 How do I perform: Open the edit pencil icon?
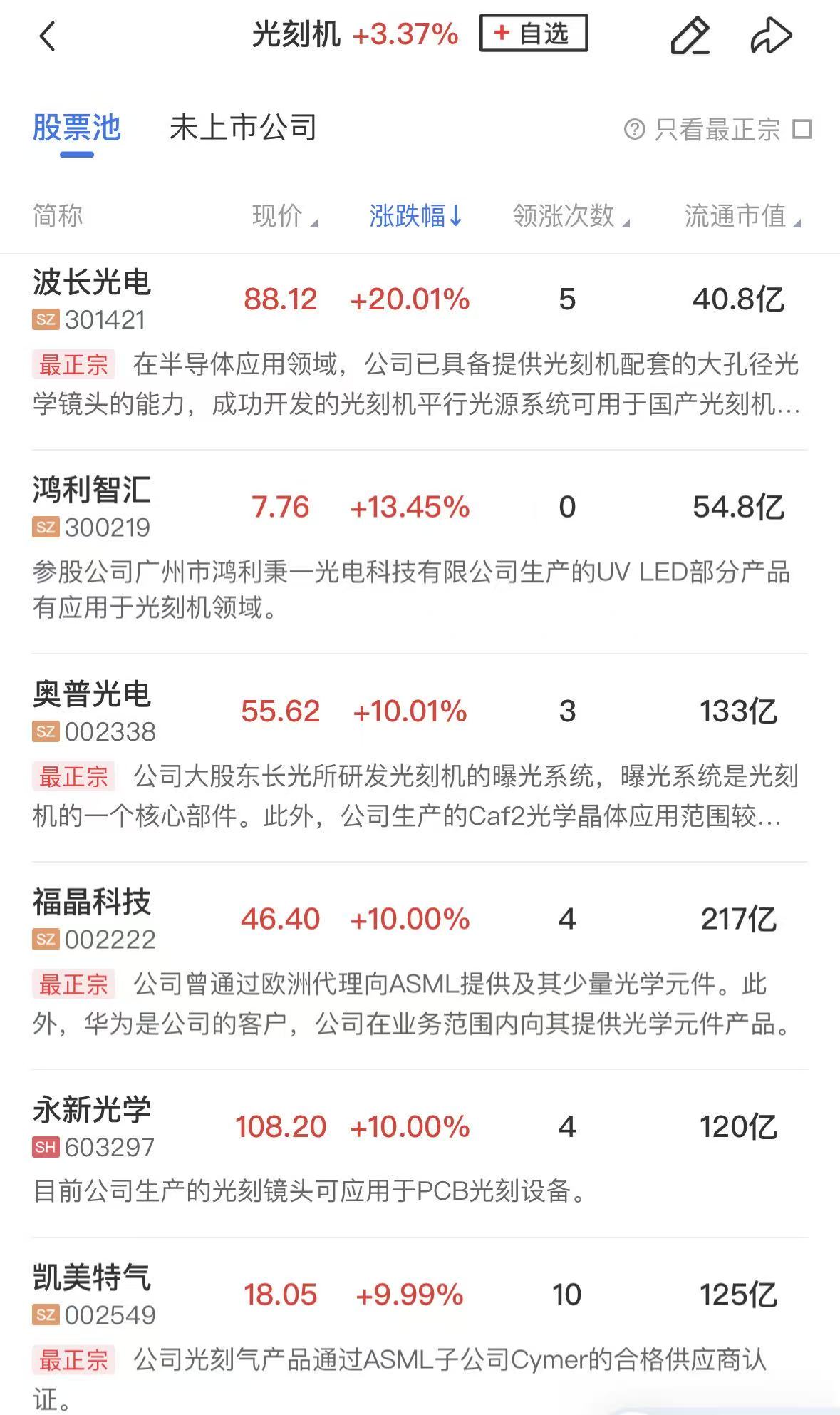(x=690, y=36)
